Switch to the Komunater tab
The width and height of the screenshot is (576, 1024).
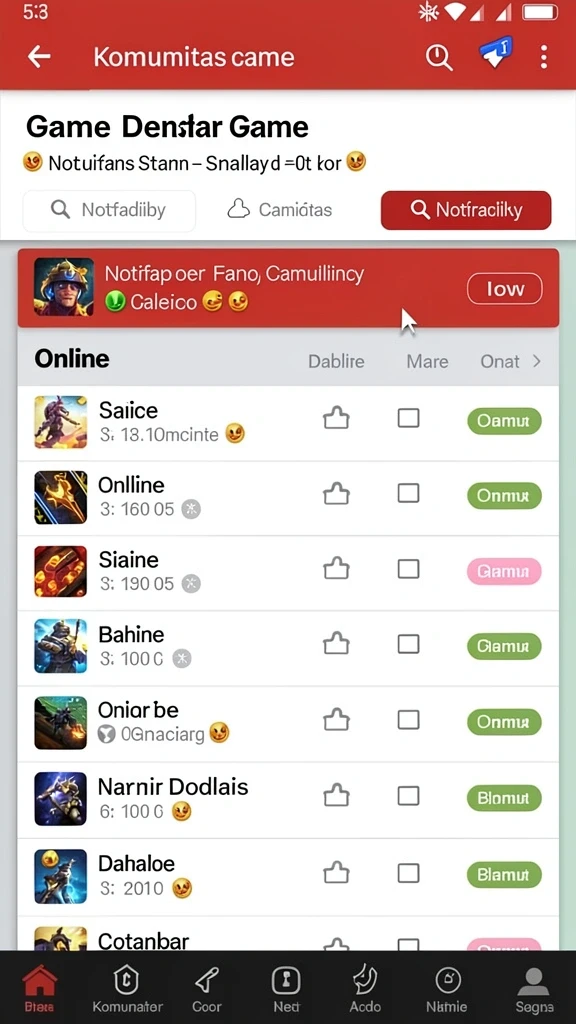(127, 987)
